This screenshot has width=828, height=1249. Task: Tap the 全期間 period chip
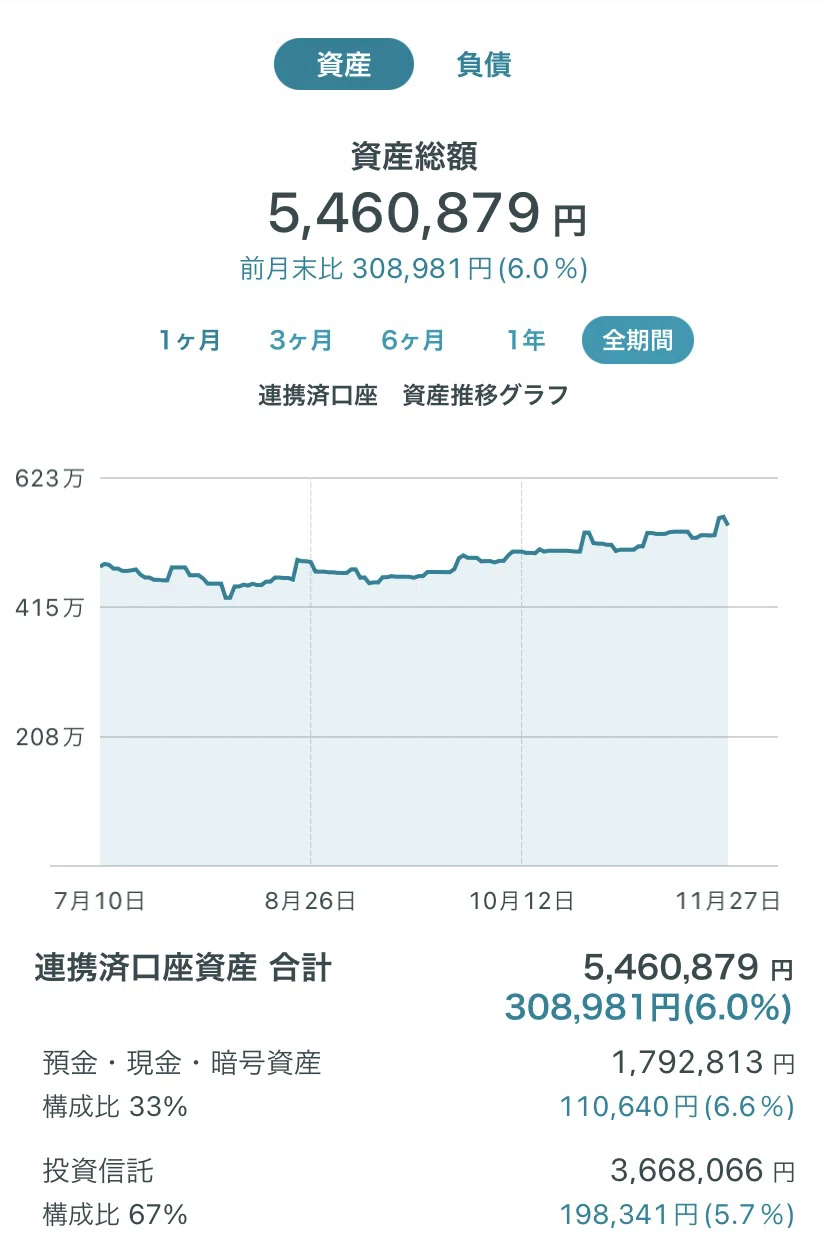coord(638,340)
